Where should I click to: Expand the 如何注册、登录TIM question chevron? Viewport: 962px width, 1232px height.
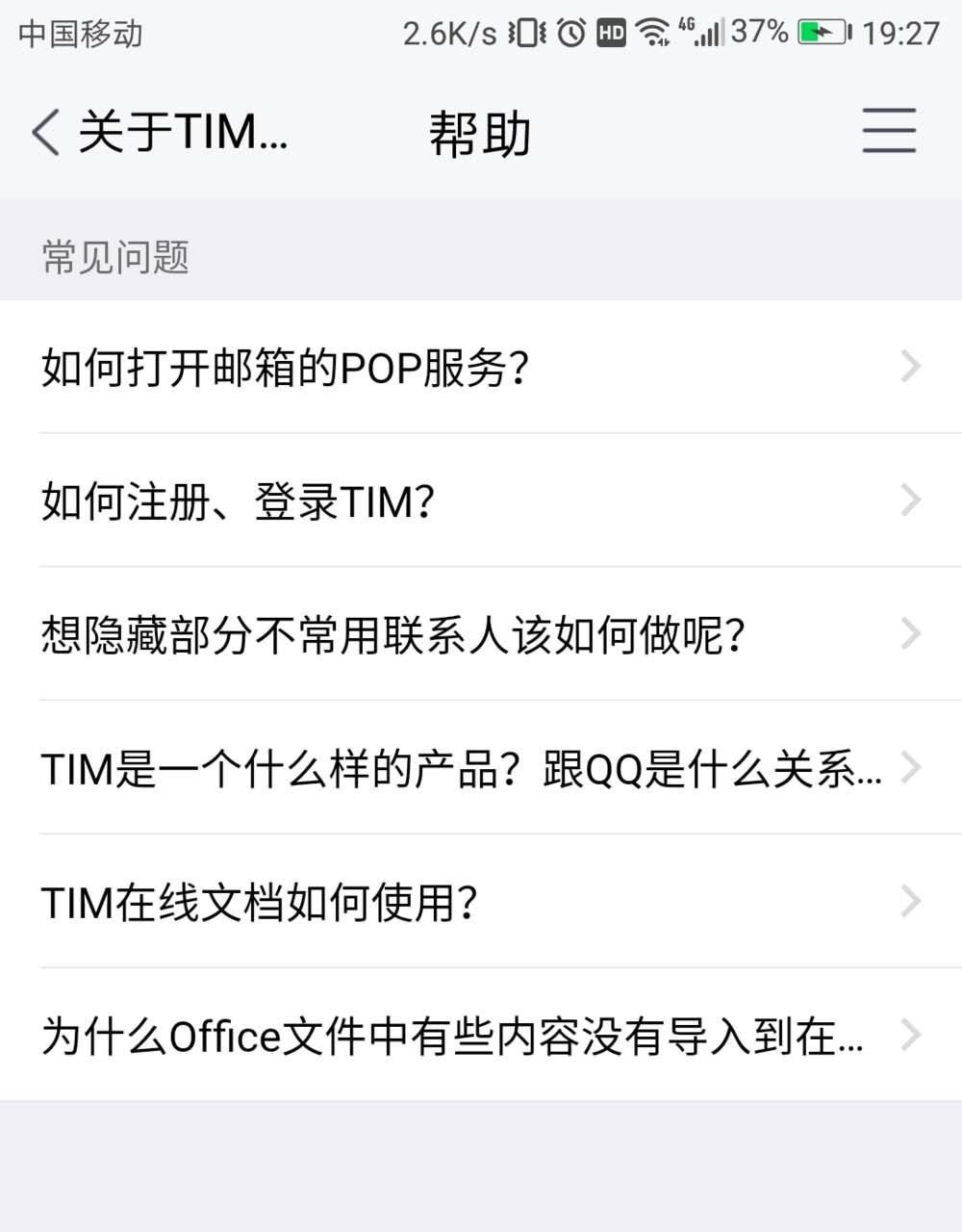click(910, 499)
